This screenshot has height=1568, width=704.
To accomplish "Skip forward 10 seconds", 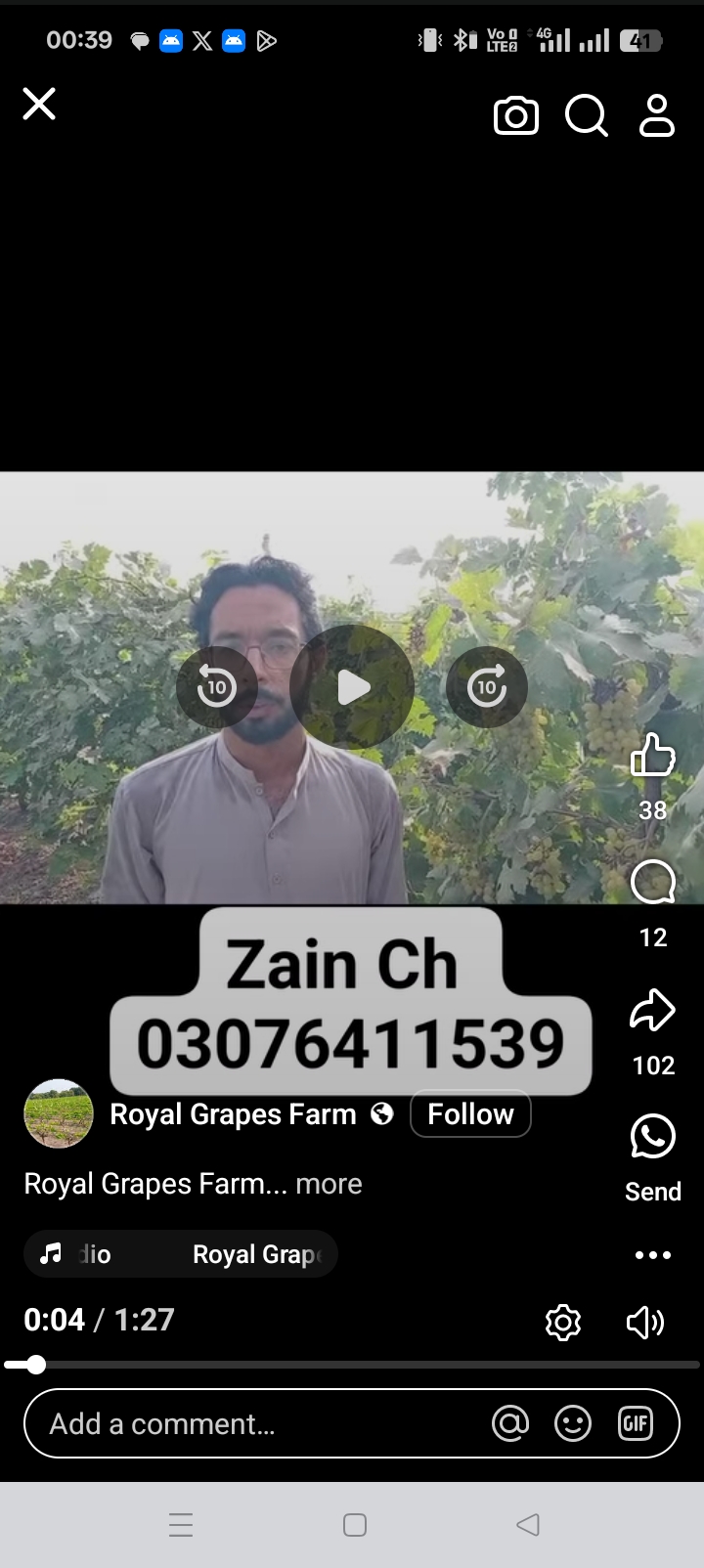I will tap(486, 687).
